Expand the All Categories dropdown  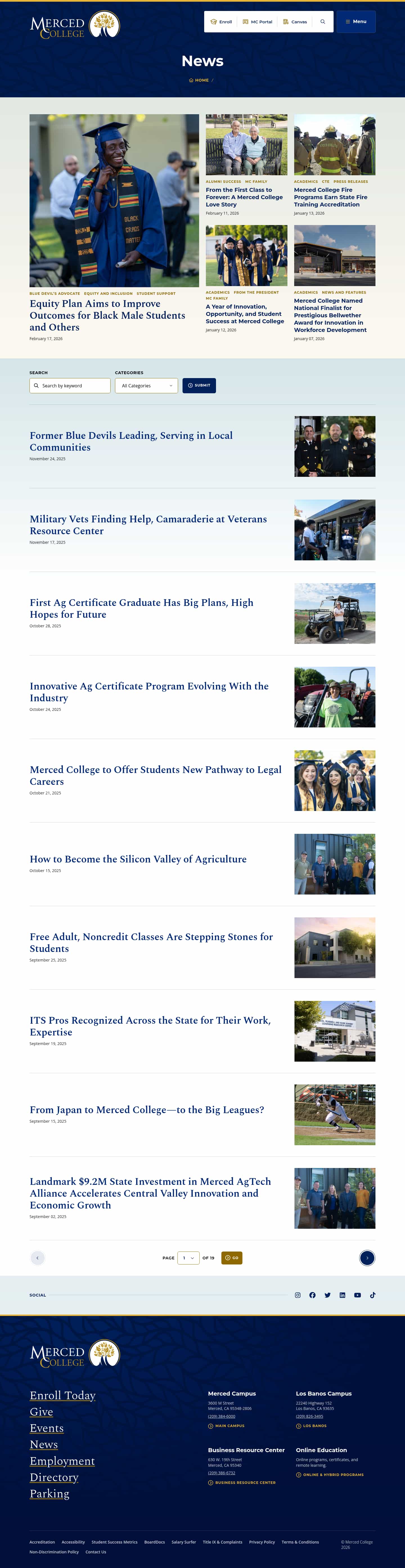[146, 386]
